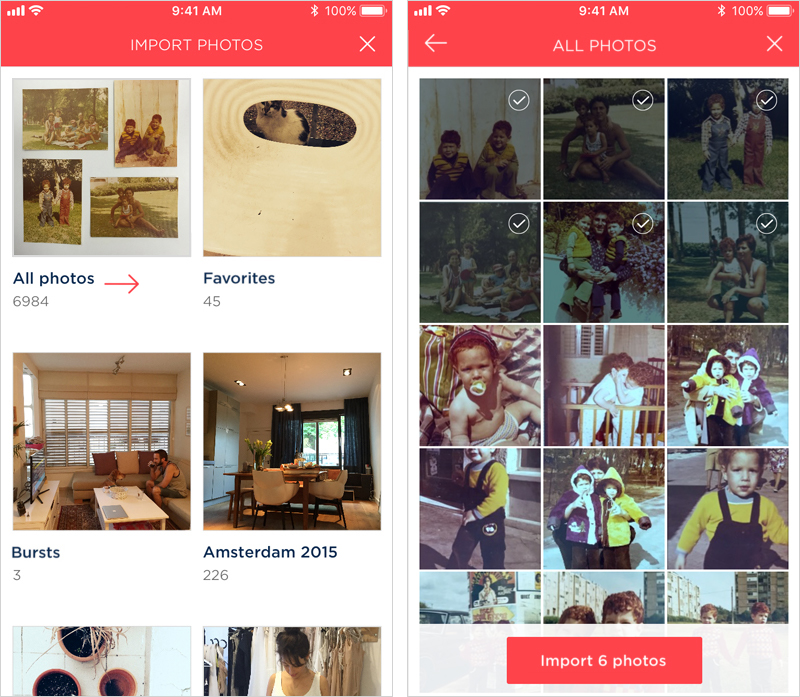800x697 pixels.
Task: Select the photo of child in black overalls
Action: [727, 508]
